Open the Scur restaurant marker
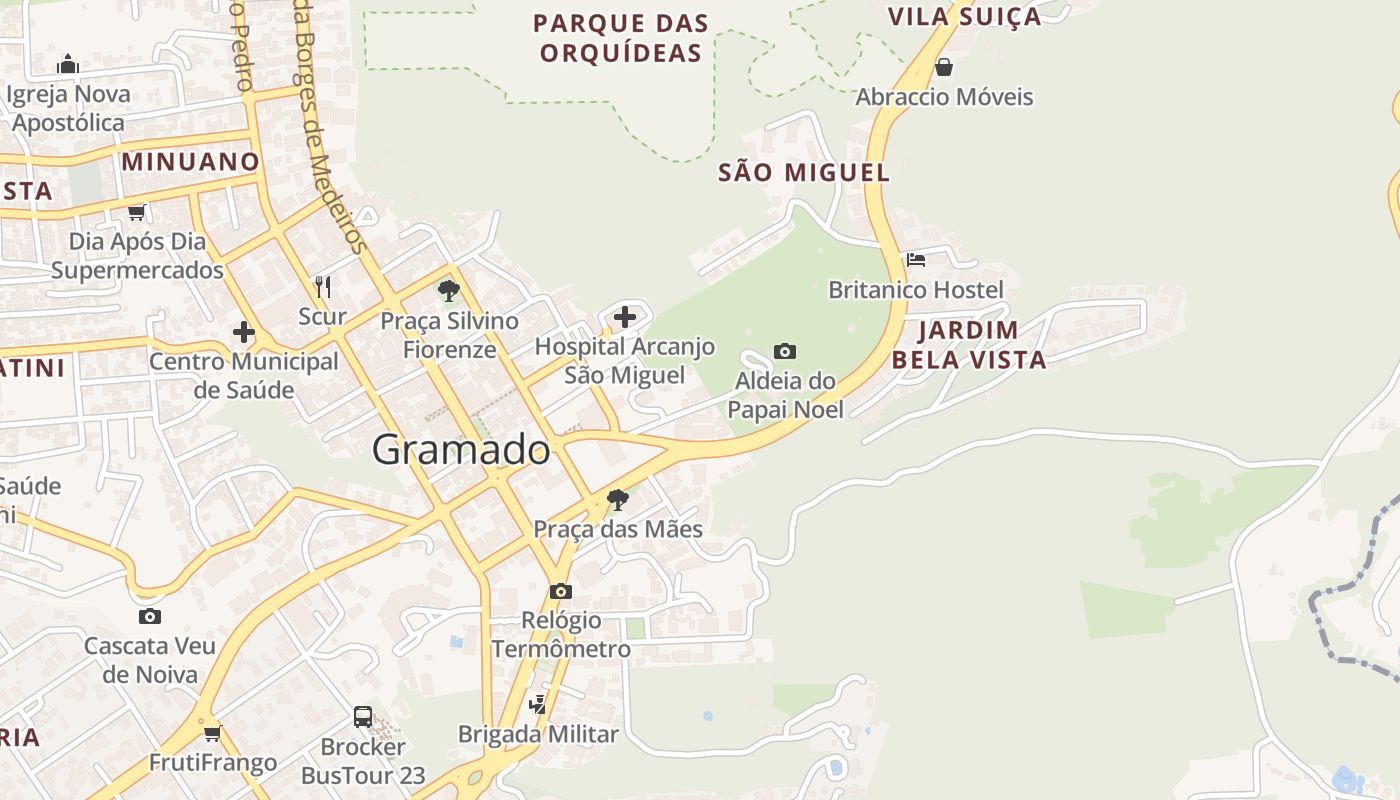 click(322, 287)
